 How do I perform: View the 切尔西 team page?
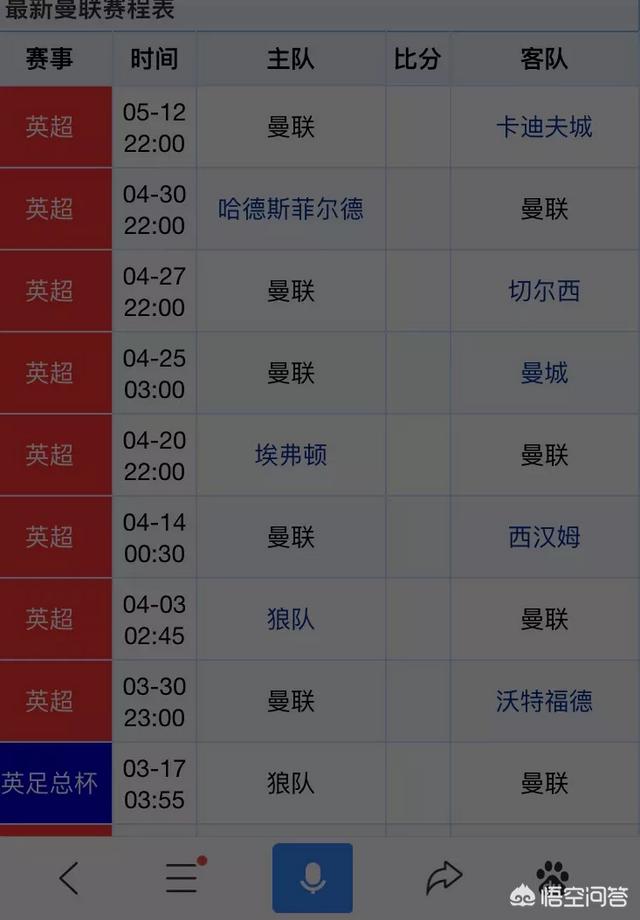(544, 291)
